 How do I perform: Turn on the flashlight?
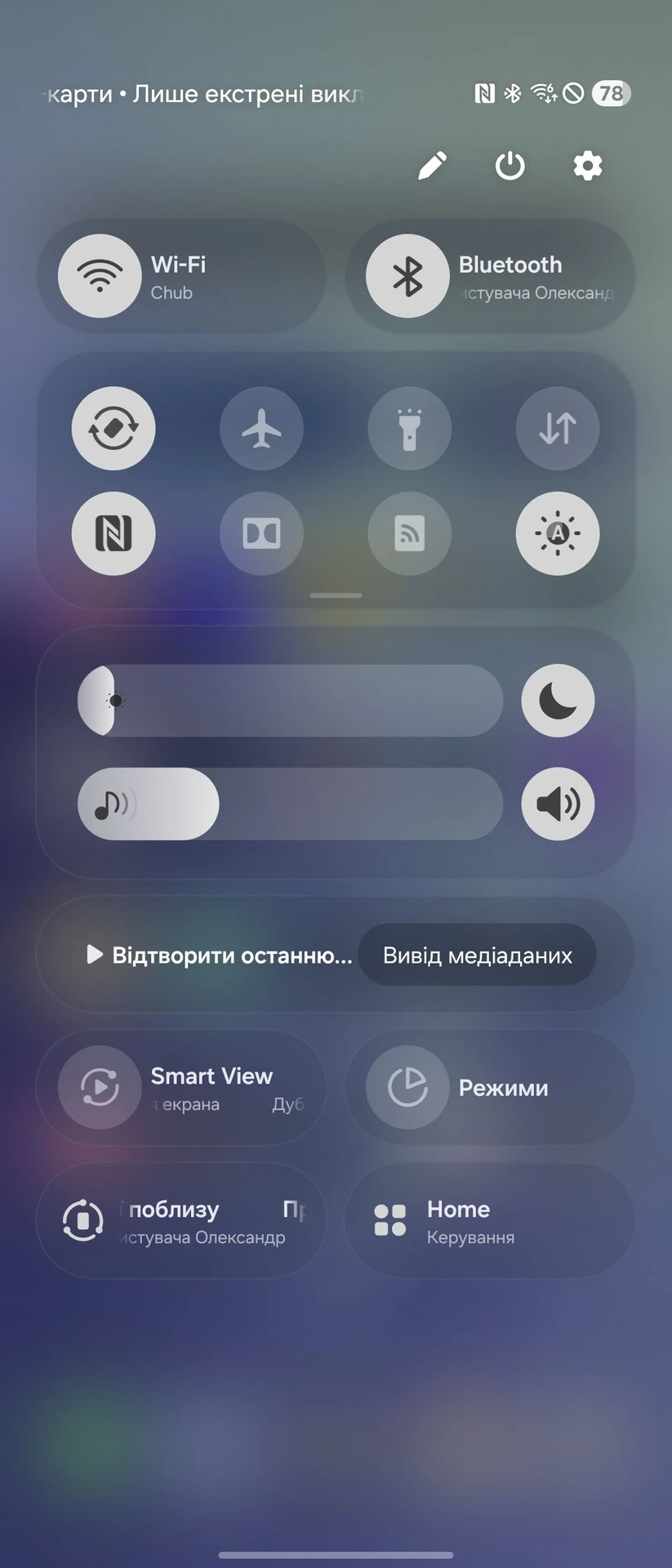click(x=409, y=428)
